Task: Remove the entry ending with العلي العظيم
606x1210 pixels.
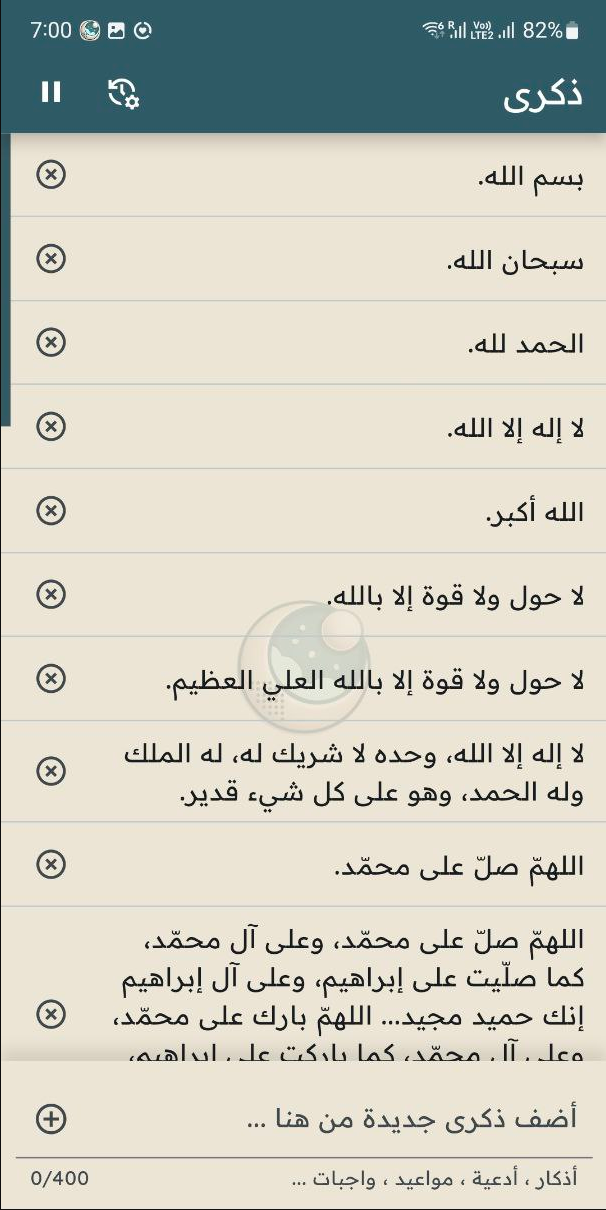Action: pos(51,679)
